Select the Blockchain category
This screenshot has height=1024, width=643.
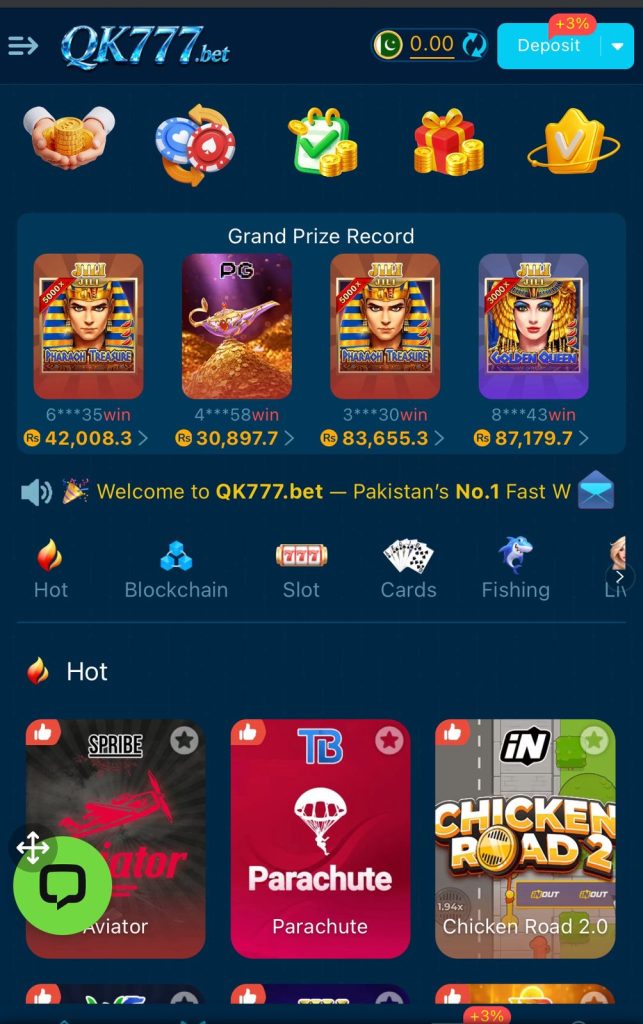[176, 570]
